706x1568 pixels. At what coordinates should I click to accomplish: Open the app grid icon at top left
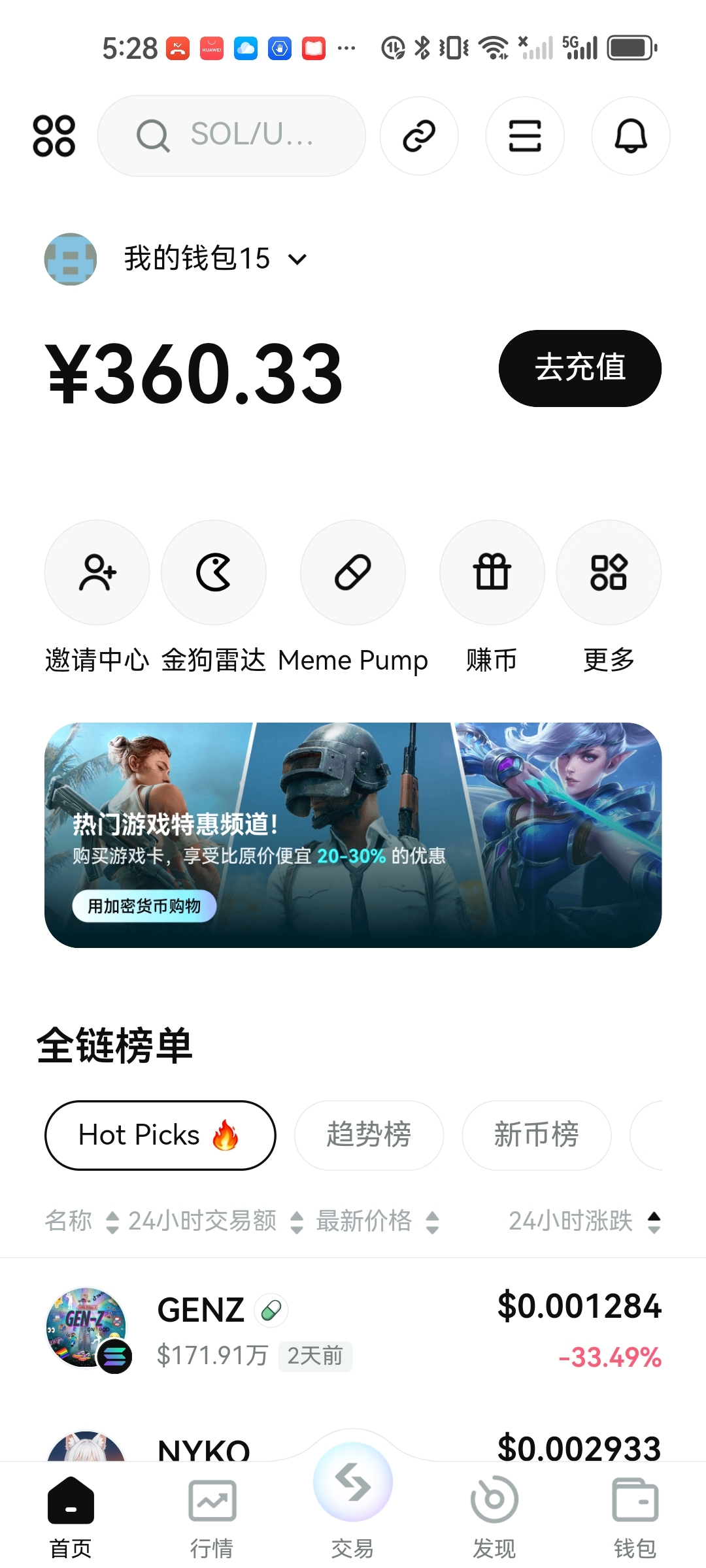click(x=54, y=136)
